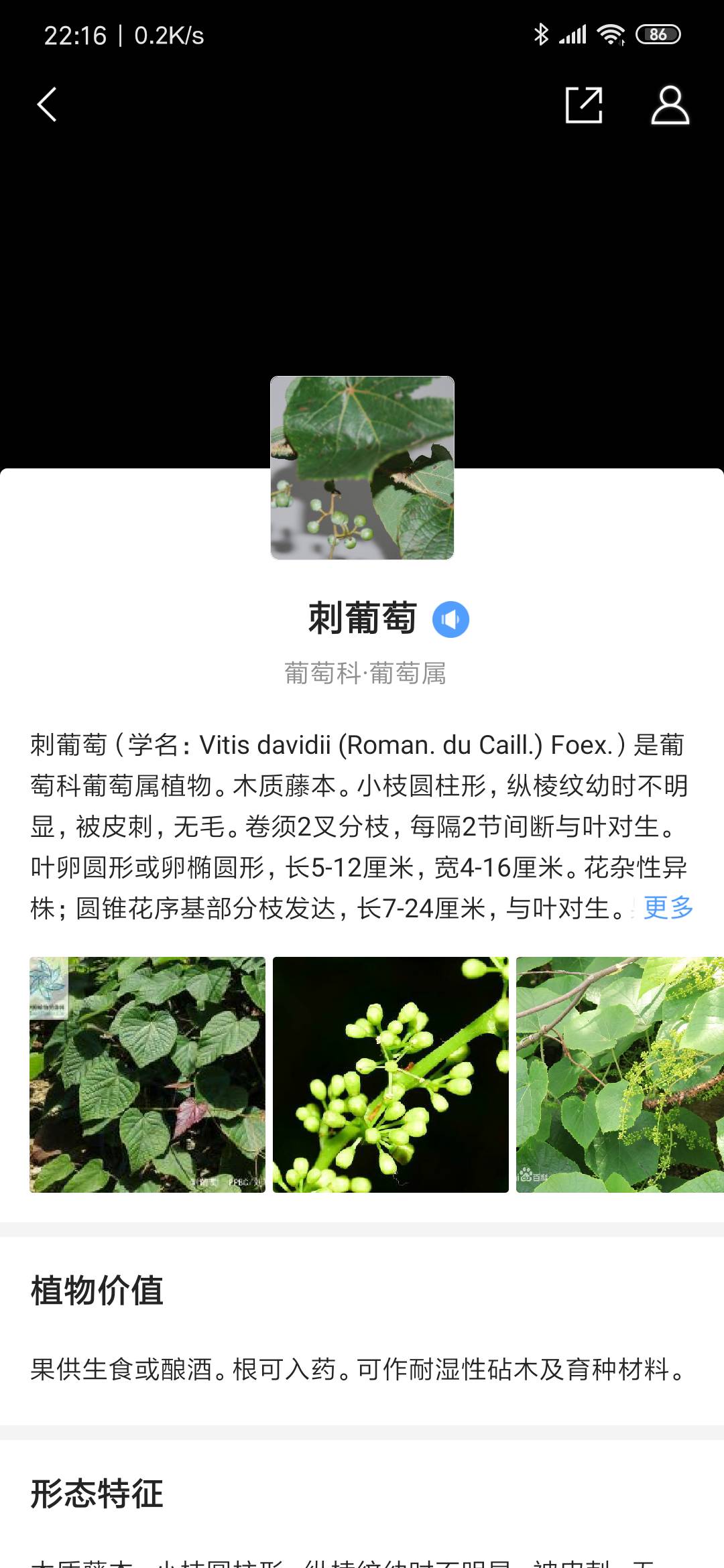
Task: View the green flower buds photo
Action: pos(391,1075)
